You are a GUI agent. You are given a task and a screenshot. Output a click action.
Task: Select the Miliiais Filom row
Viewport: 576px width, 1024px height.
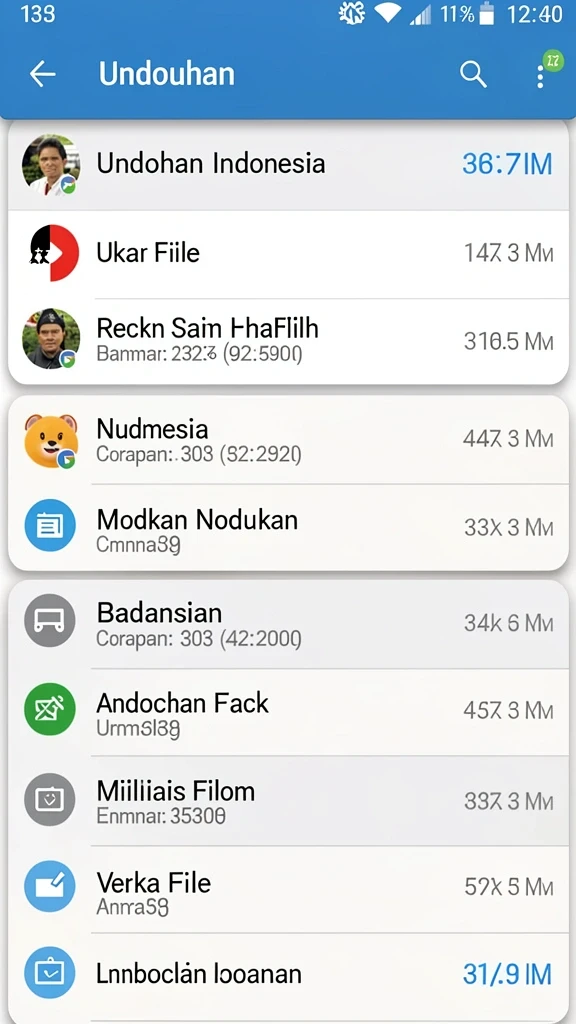pyautogui.click(x=288, y=801)
